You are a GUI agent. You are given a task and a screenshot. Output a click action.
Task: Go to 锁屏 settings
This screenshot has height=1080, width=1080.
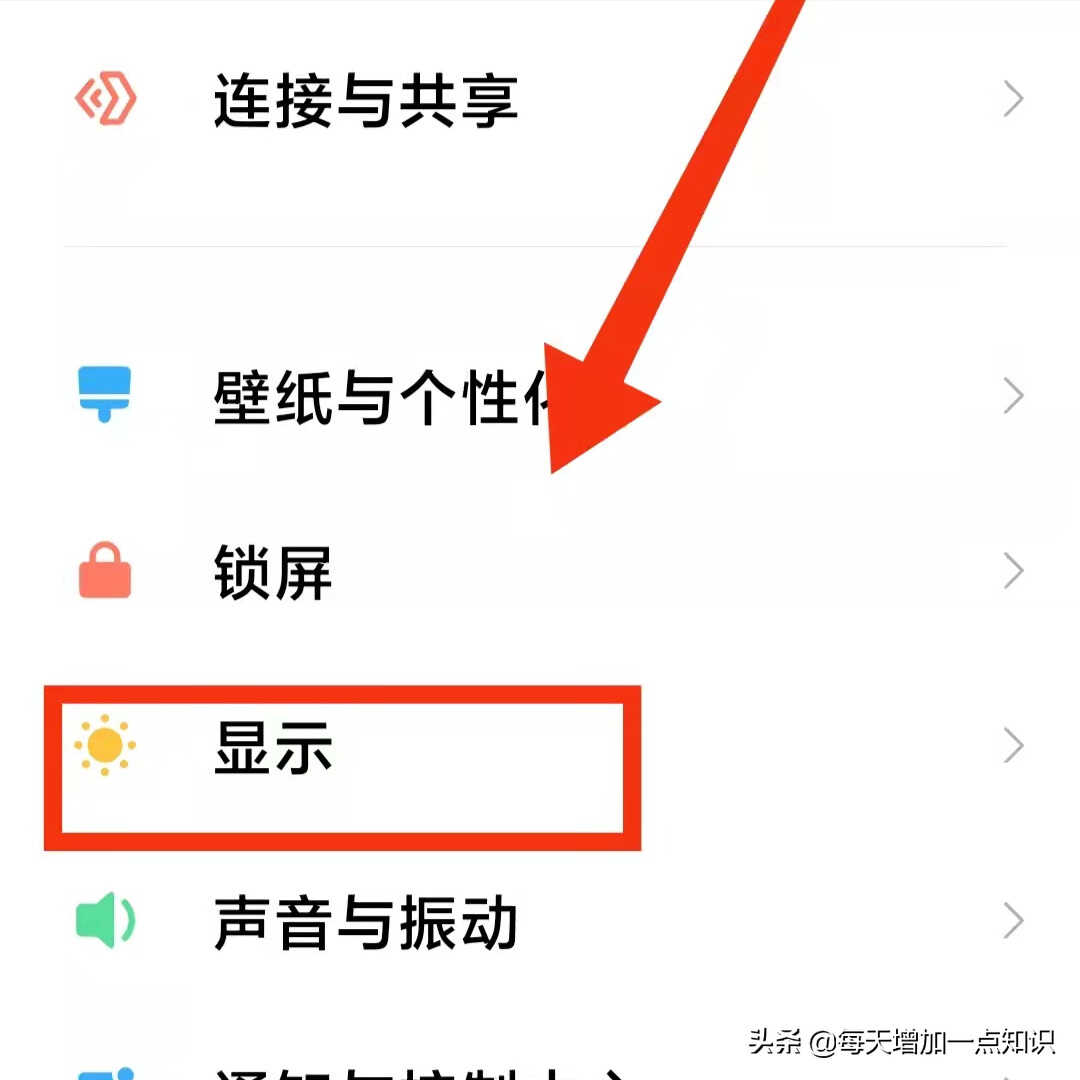point(273,572)
